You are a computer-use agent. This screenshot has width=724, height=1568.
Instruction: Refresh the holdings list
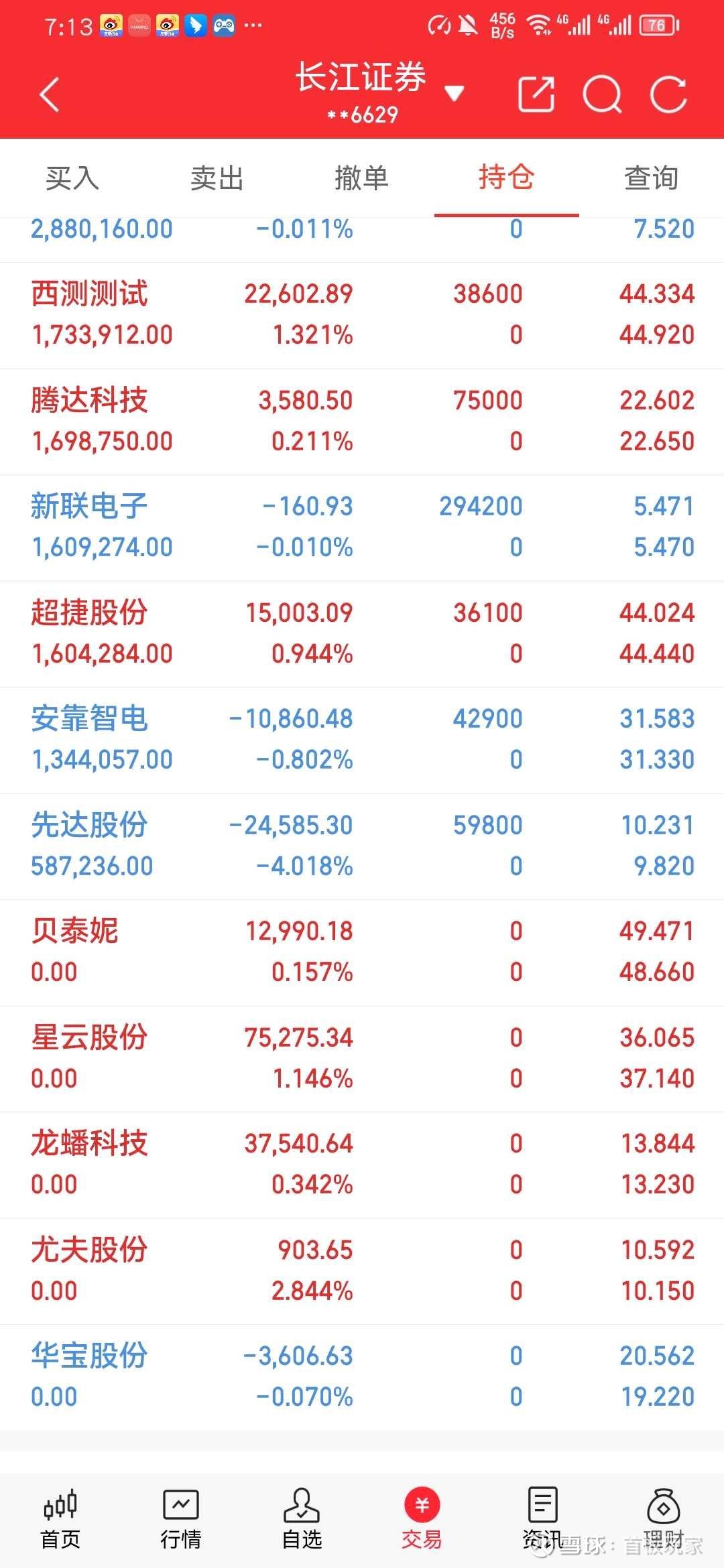668,94
